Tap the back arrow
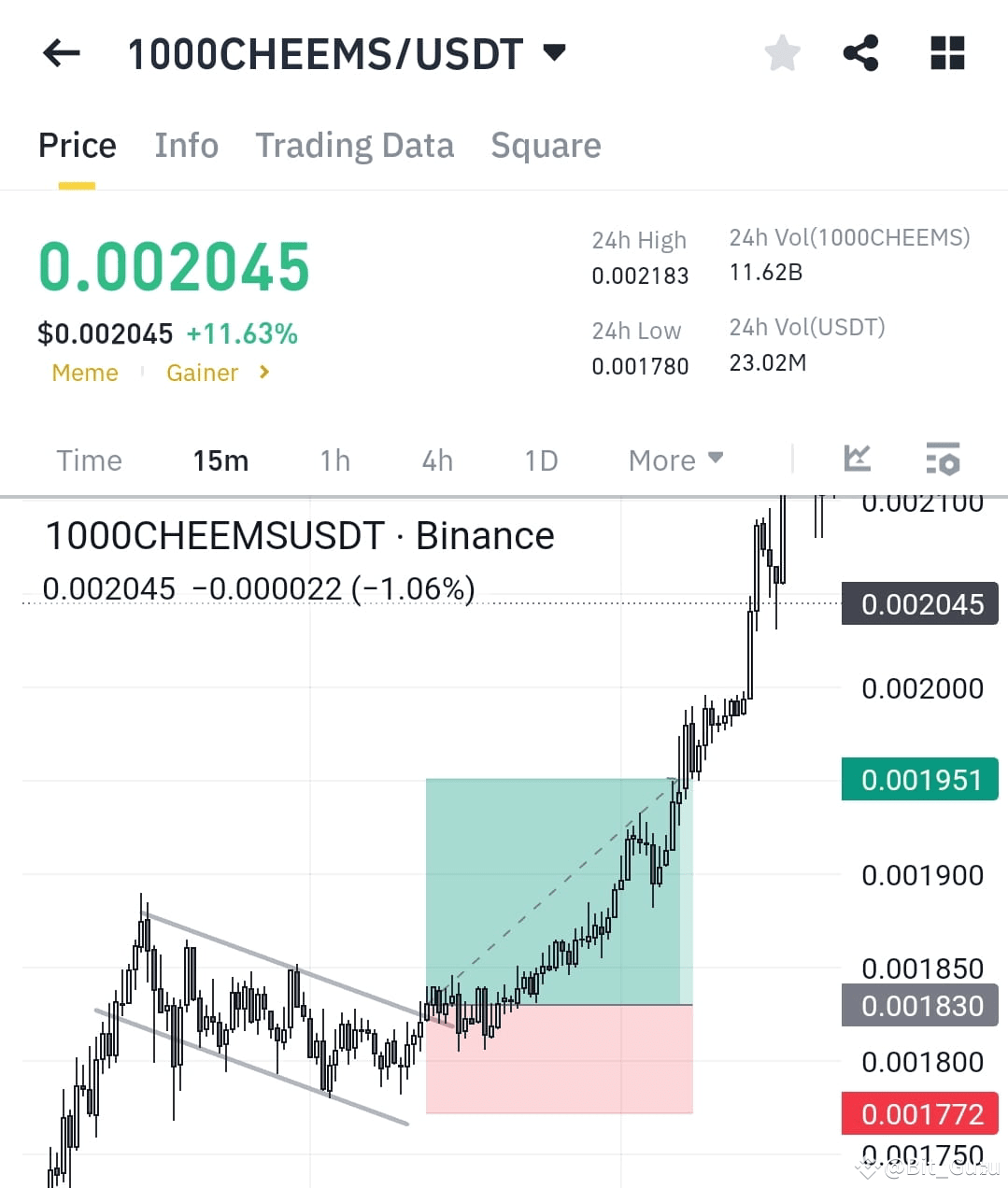 pos(61,53)
